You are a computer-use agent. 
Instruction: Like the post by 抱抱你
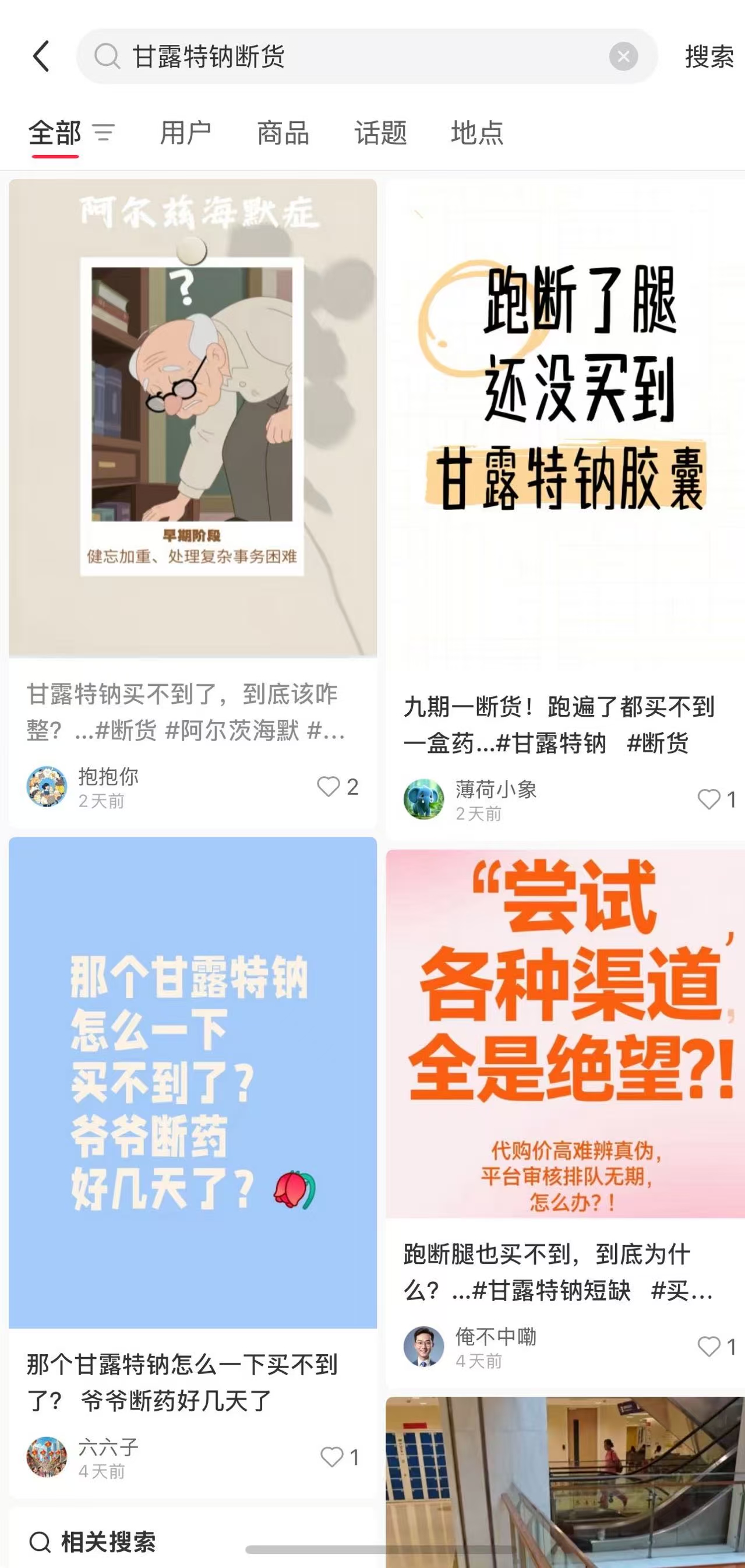(329, 787)
